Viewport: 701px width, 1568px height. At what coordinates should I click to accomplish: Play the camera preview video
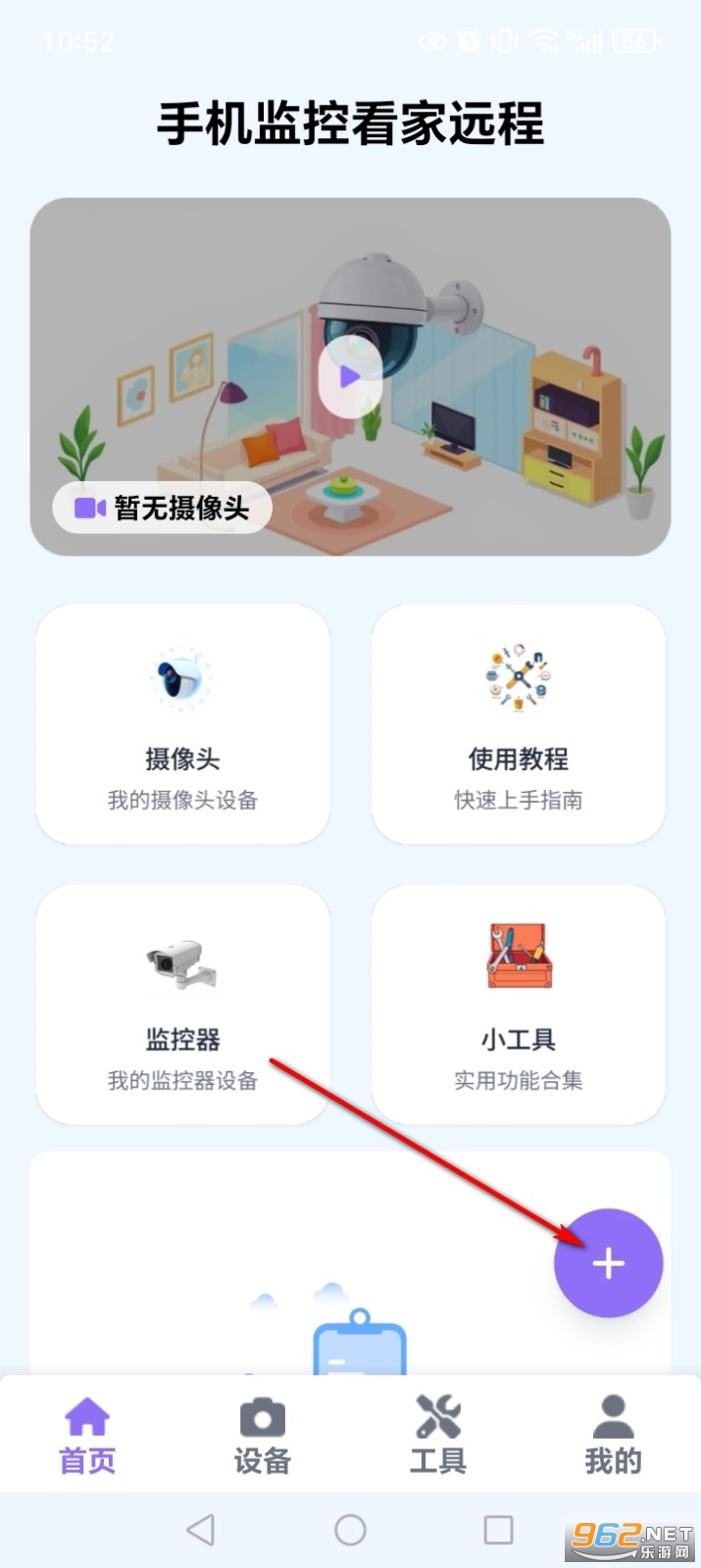(350, 376)
